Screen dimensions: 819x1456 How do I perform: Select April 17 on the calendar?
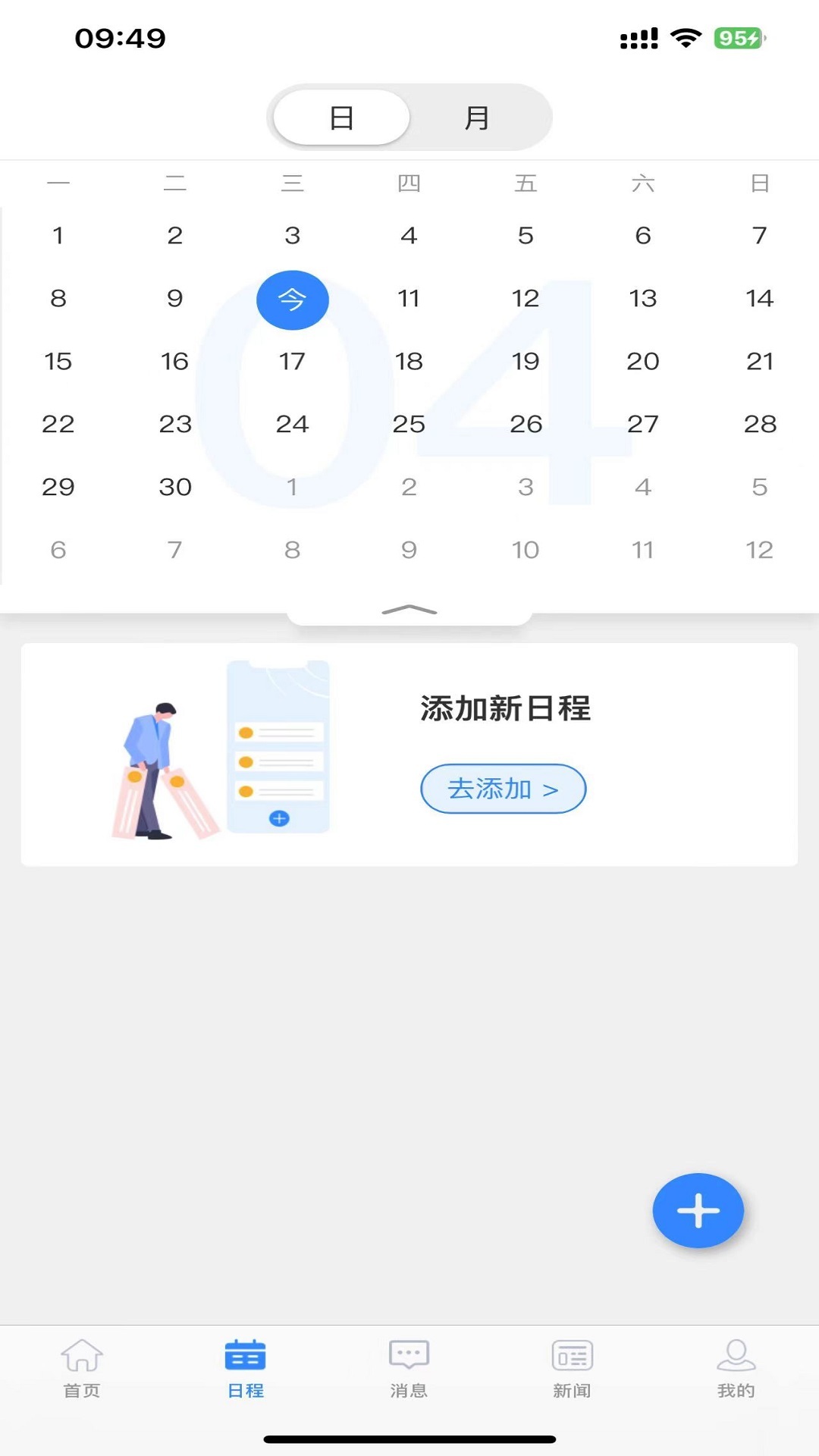pyautogui.click(x=293, y=361)
